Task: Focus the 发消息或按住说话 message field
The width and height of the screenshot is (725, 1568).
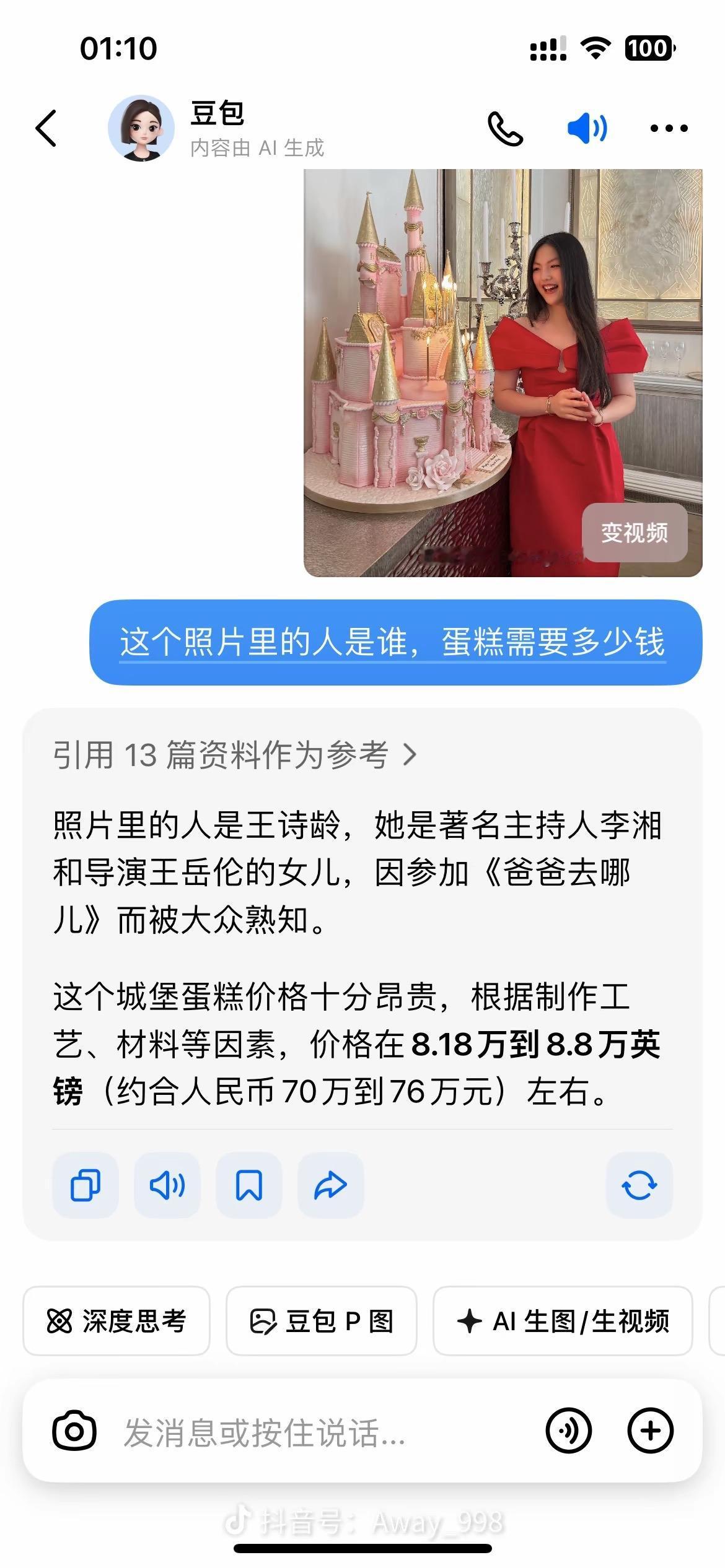Action: click(x=310, y=1432)
